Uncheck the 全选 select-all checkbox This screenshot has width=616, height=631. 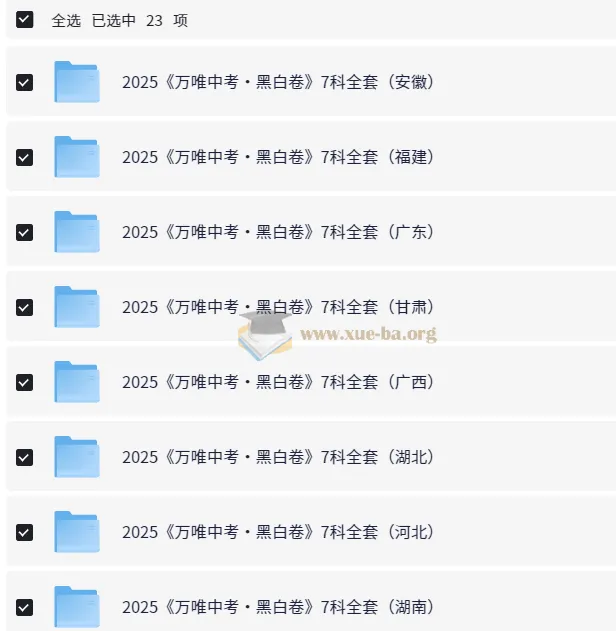(x=25, y=19)
